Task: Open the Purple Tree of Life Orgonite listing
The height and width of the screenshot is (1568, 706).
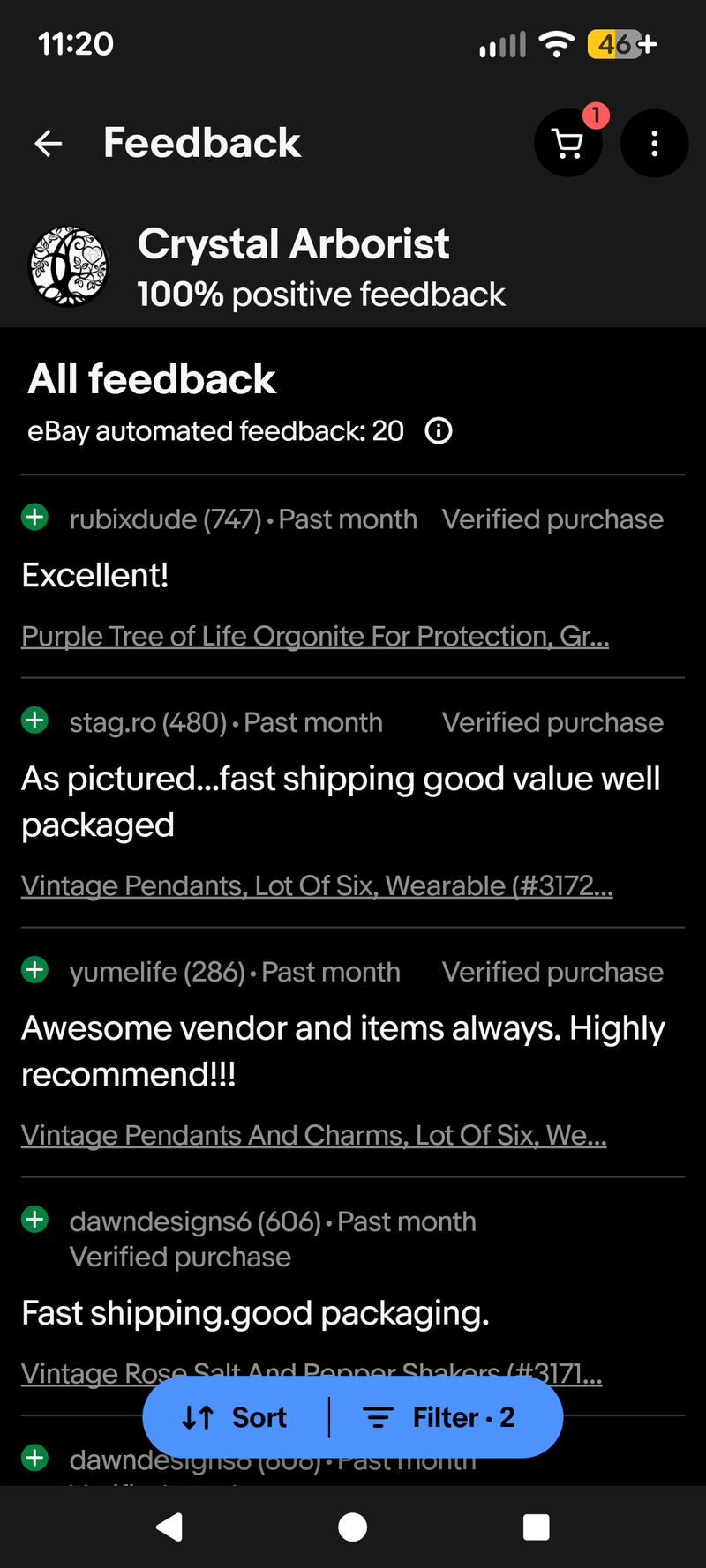Action: pyautogui.click(x=315, y=636)
